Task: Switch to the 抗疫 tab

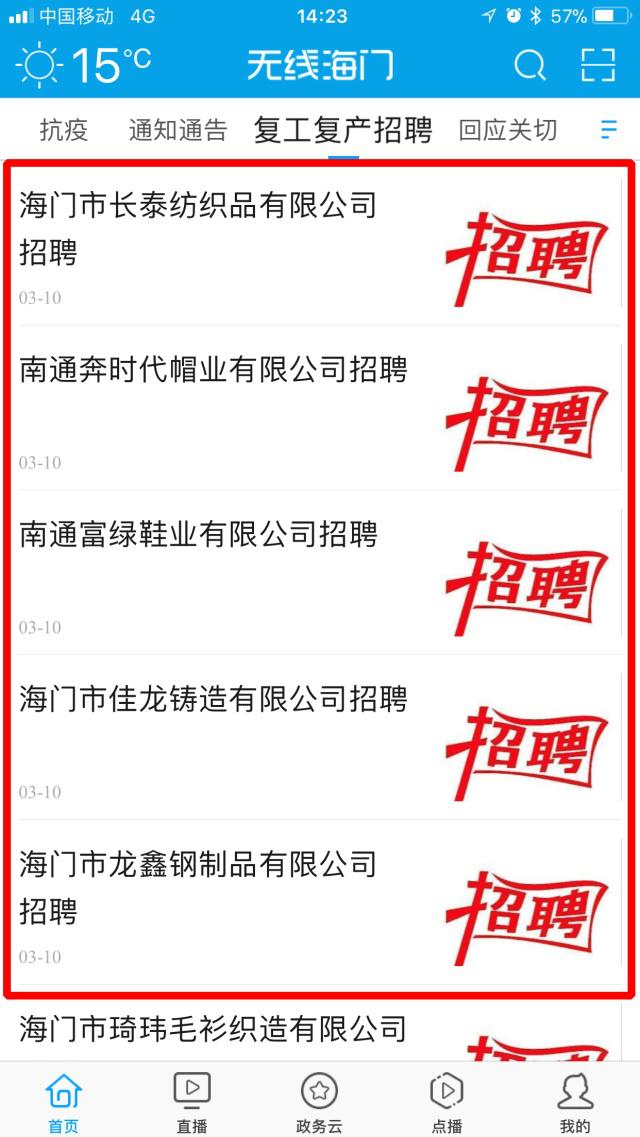Action: pyautogui.click(x=64, y=131)
